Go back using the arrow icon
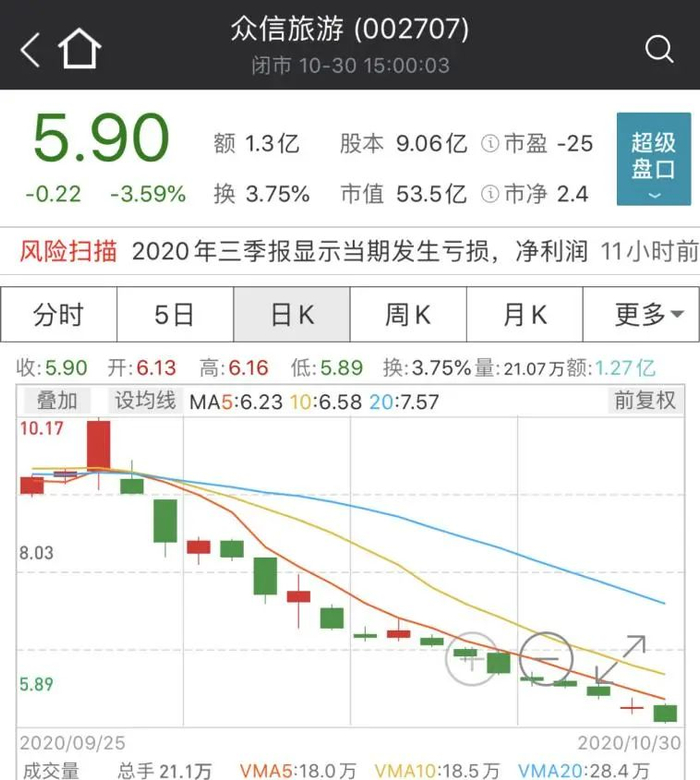 click(x=31, y=48)
